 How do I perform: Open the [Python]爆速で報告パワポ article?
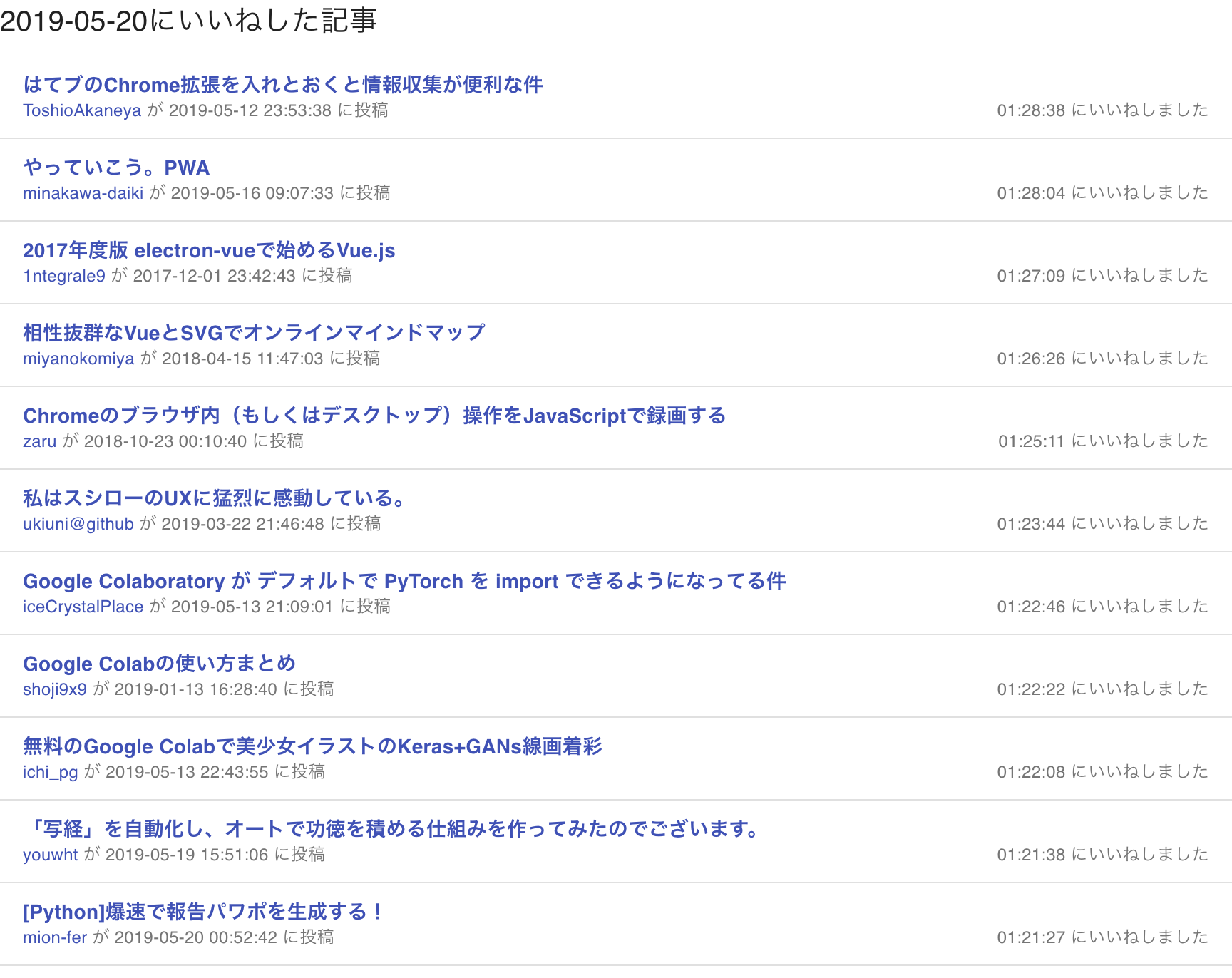(203, 912)
